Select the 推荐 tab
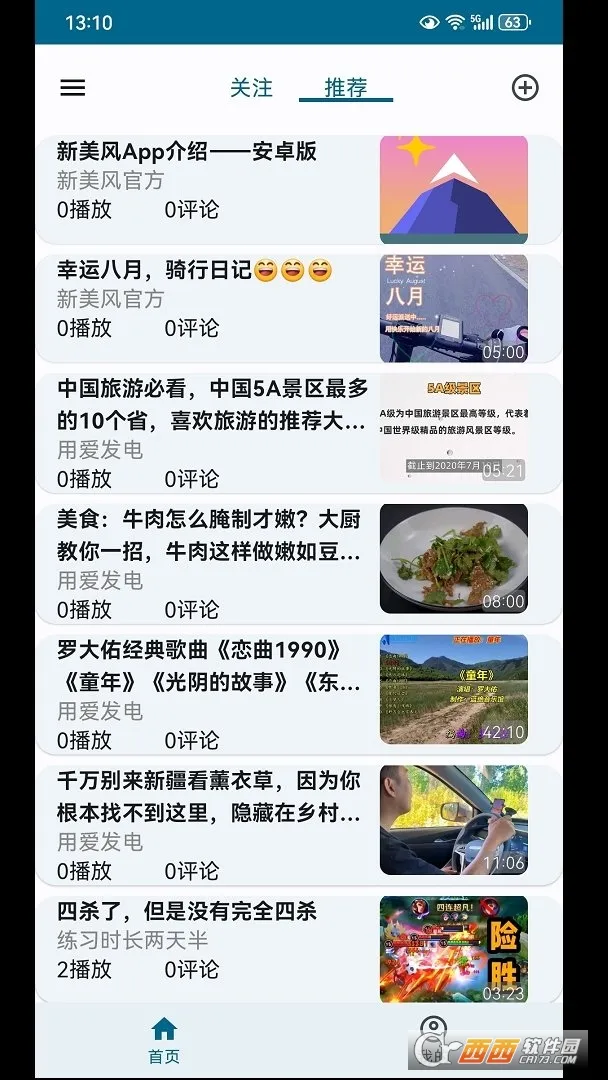 click(x=346, y=88)
